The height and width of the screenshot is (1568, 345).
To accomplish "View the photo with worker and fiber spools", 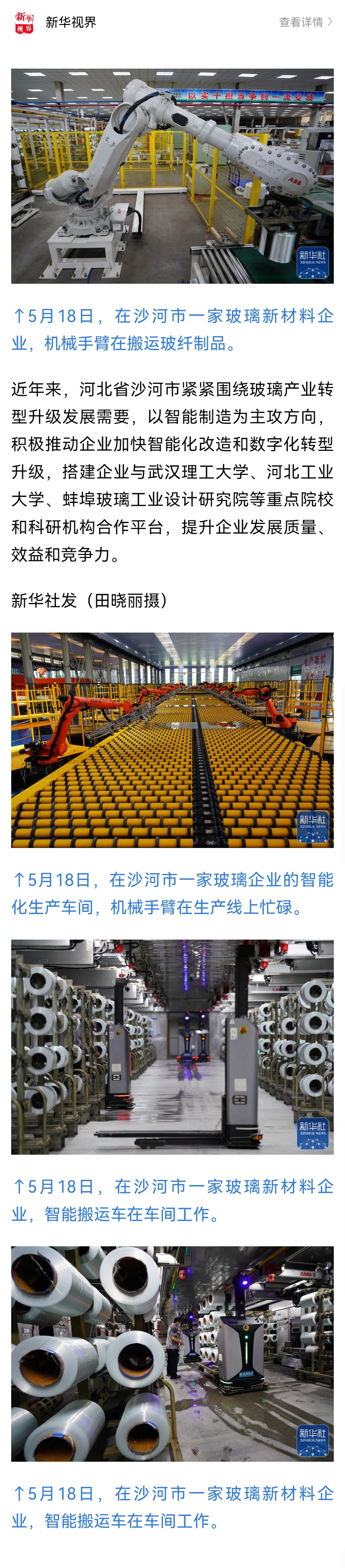I will click(x=172, y=1353).
